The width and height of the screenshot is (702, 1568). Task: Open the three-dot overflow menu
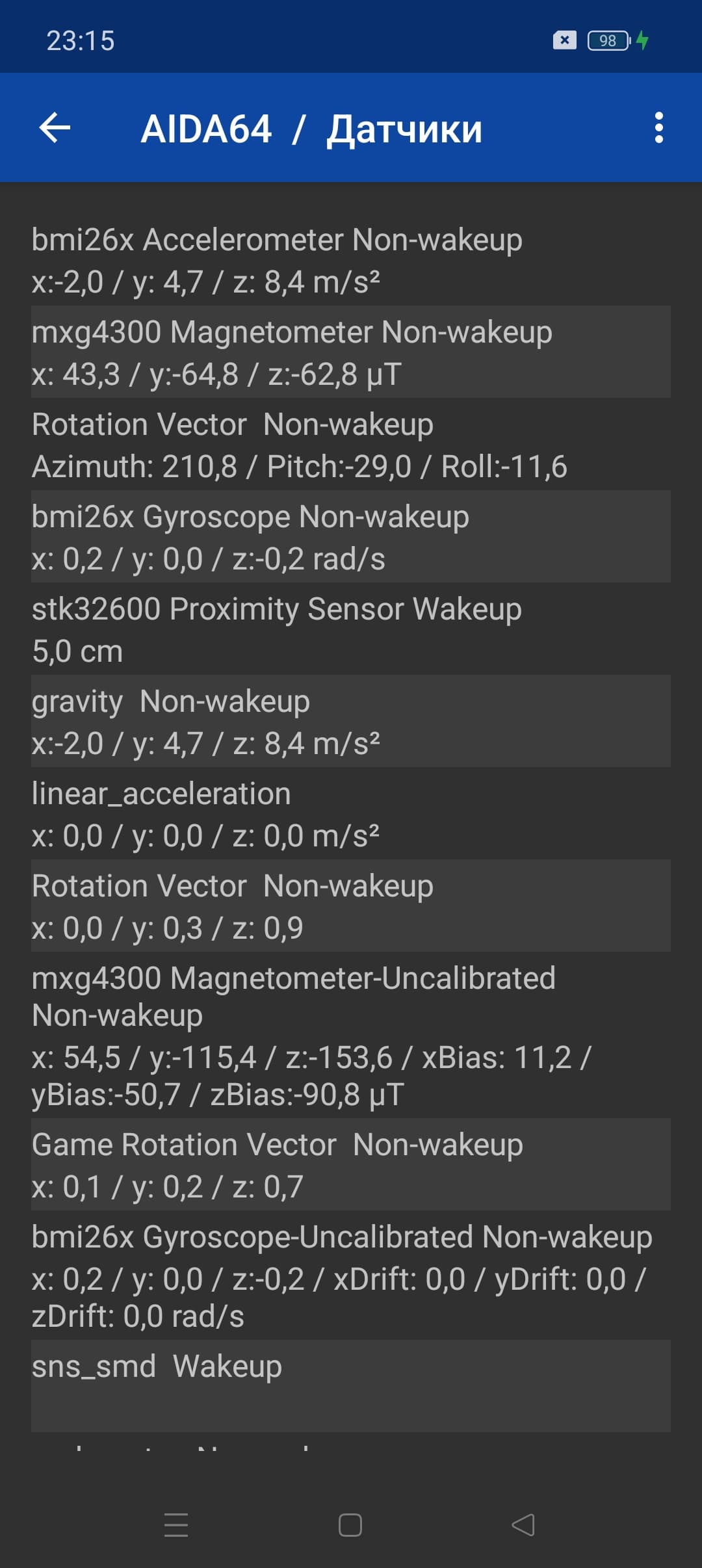(658, 127)
